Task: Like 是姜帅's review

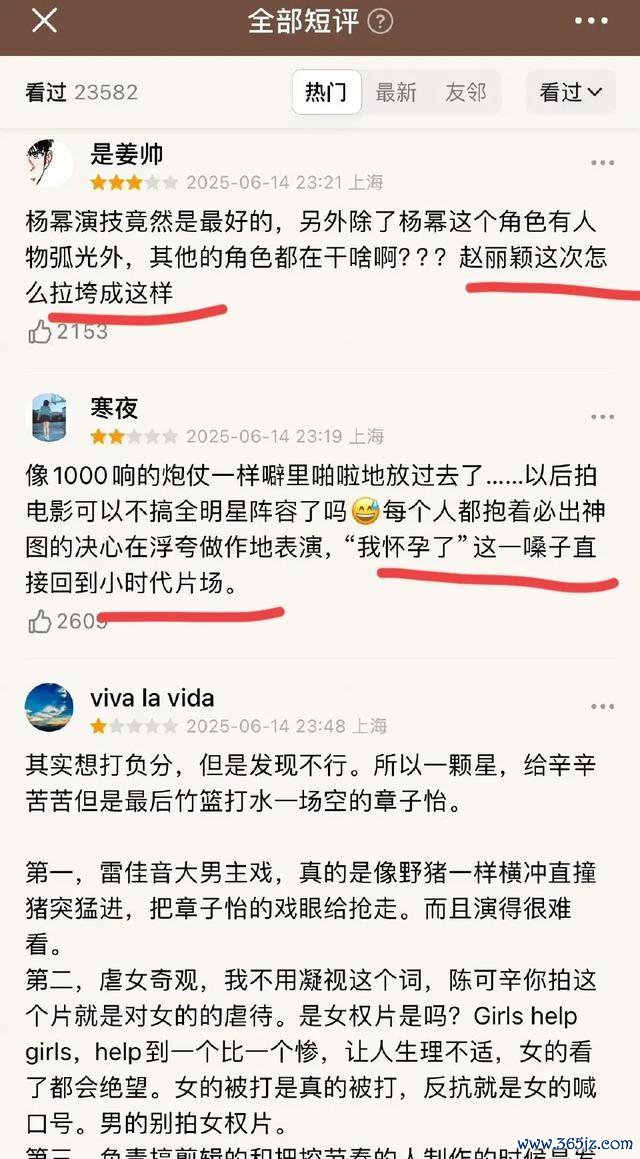Action: point(40,332)
